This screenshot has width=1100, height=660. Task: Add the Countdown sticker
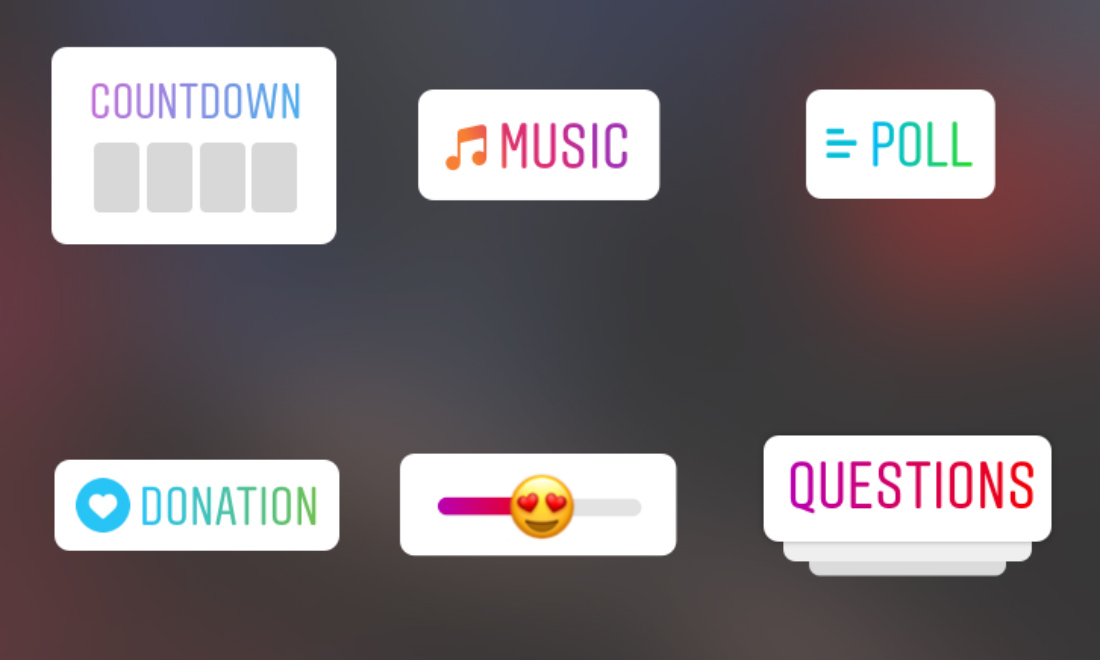pyautogui.click(x=193, y=146)
